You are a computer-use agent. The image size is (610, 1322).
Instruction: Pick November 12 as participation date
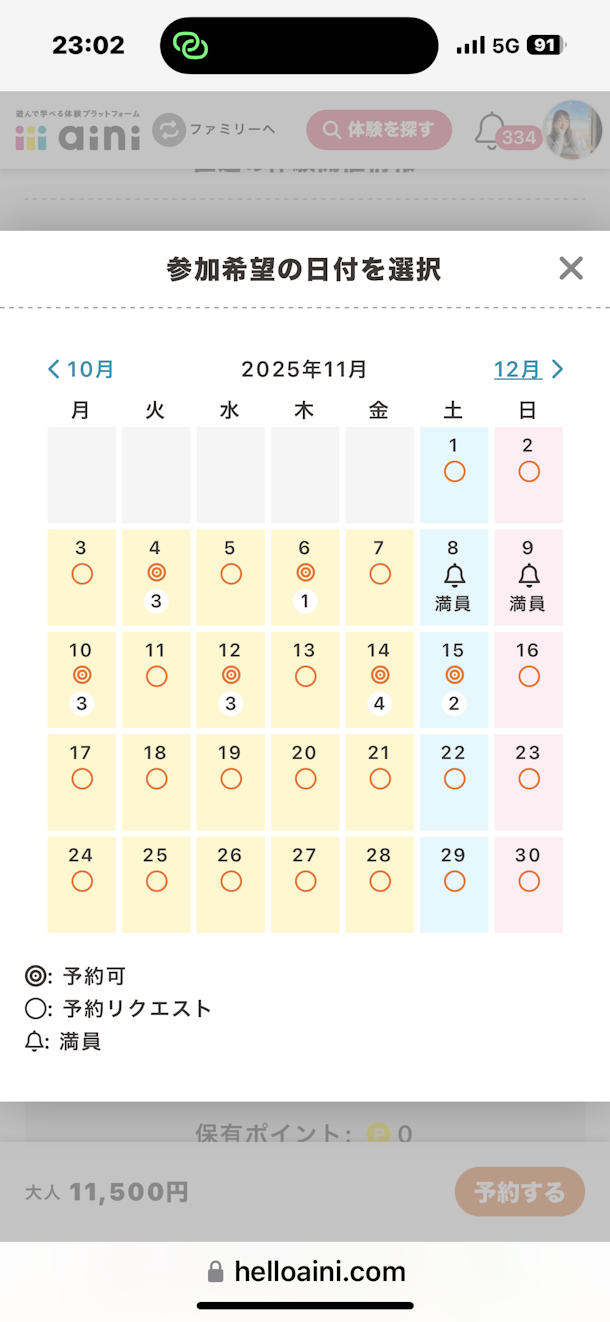pyautogui.click(x=231, y=678)
